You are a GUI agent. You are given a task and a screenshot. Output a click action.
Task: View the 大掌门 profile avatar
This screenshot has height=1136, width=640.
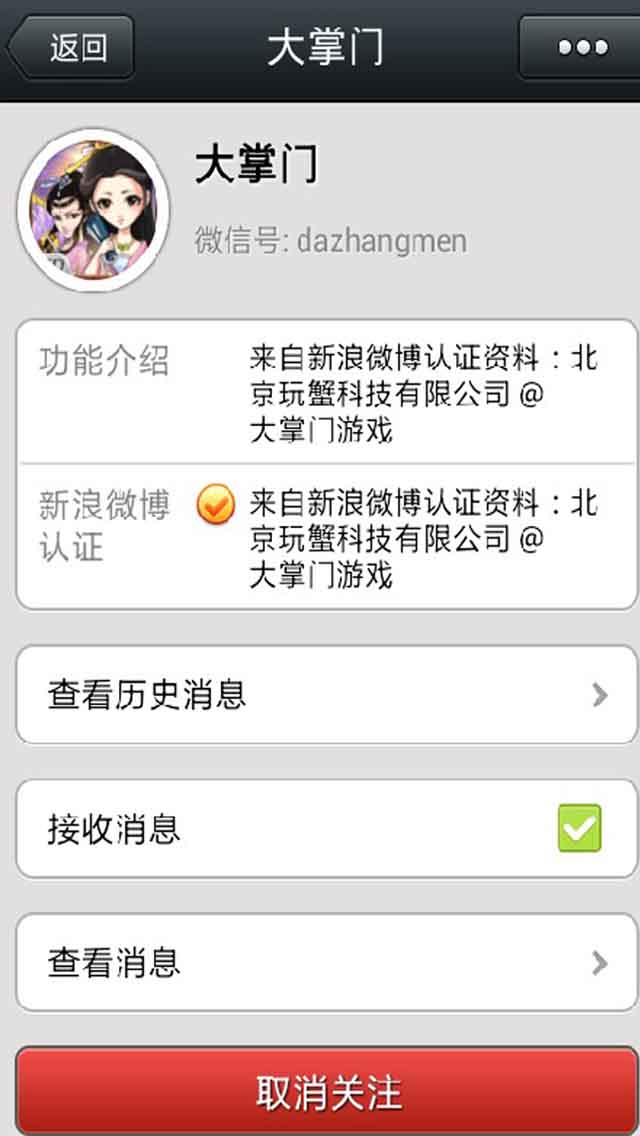coord(93,209)
